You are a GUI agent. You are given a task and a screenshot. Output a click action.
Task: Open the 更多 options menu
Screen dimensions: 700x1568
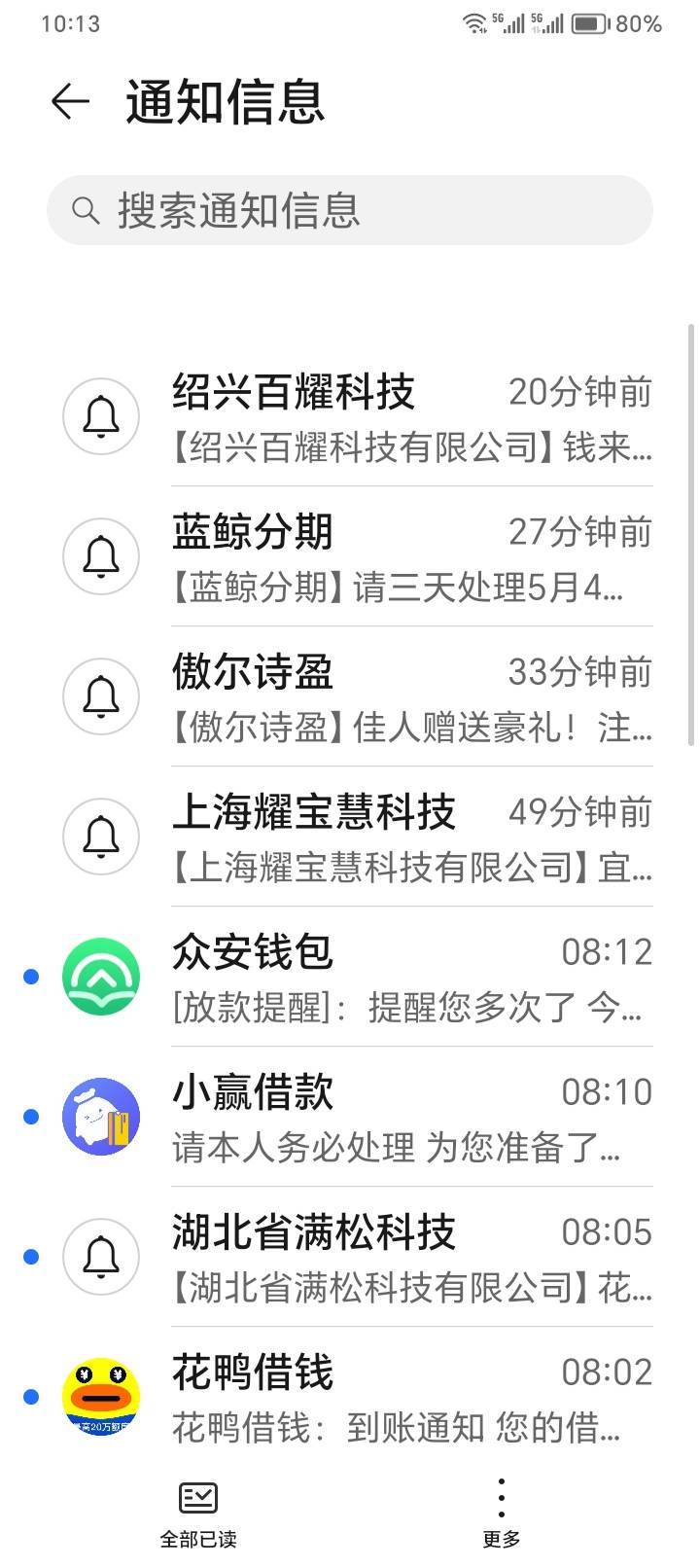pos(502,1514)
